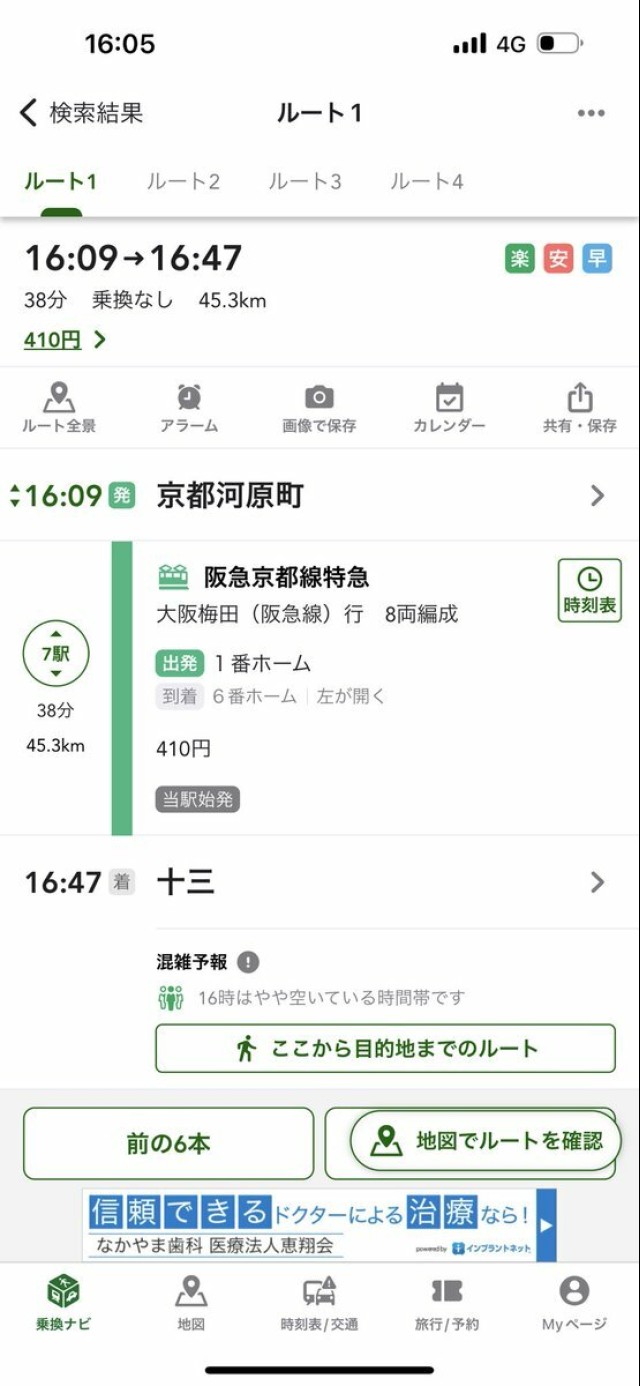Open the 時刻表 timetable button
Image resolution: width=640 pixels, height=1386 pixels.
click(589, 590)
